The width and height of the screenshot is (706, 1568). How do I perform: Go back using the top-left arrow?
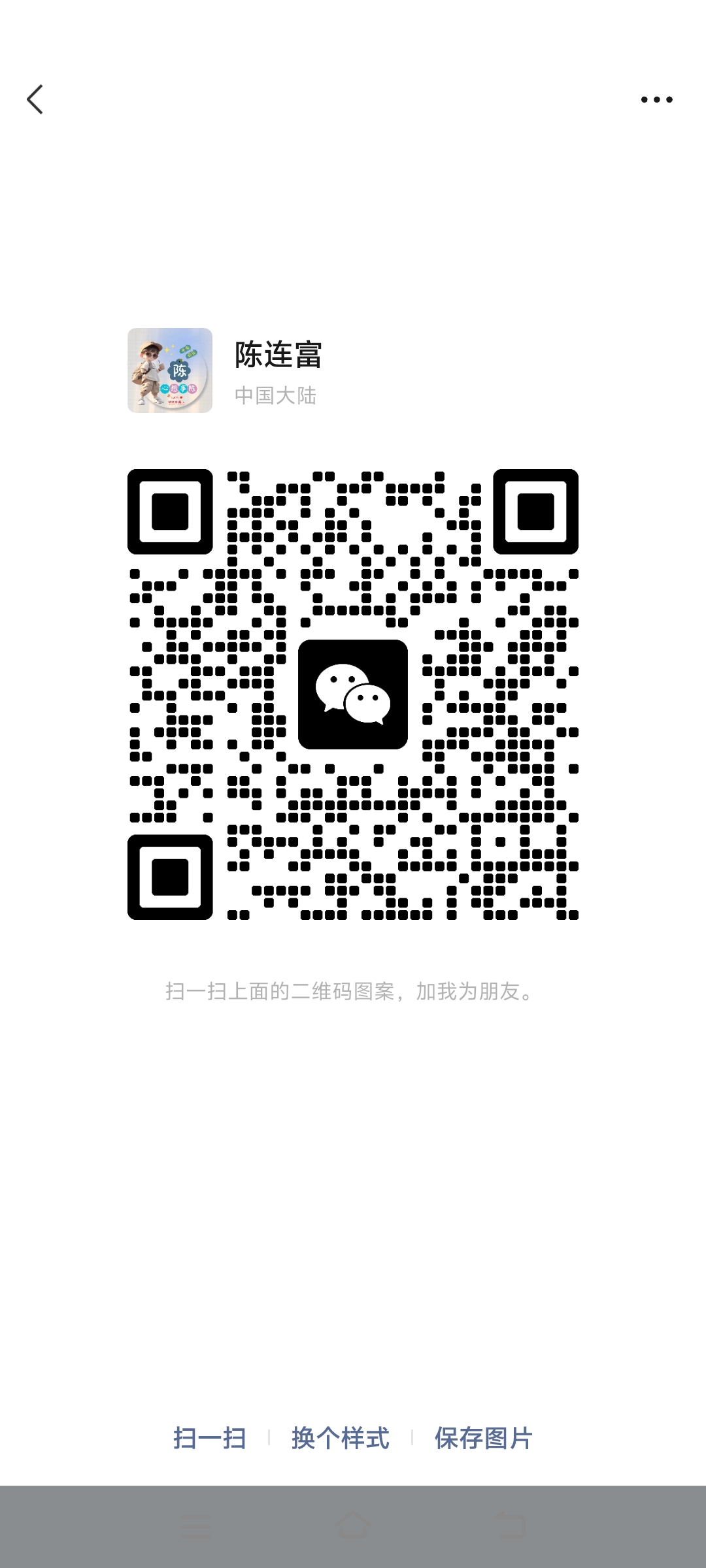click(35, 99)
